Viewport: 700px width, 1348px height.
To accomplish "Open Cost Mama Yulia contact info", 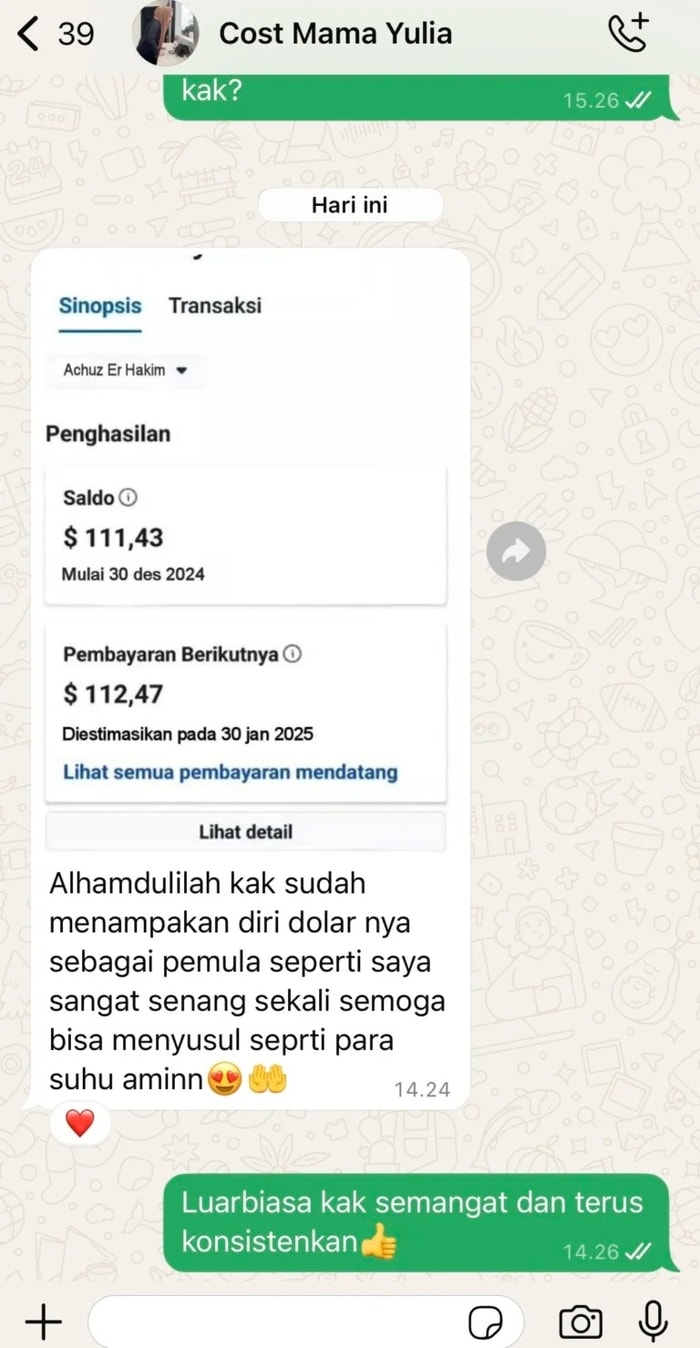I will pos(335,34).
